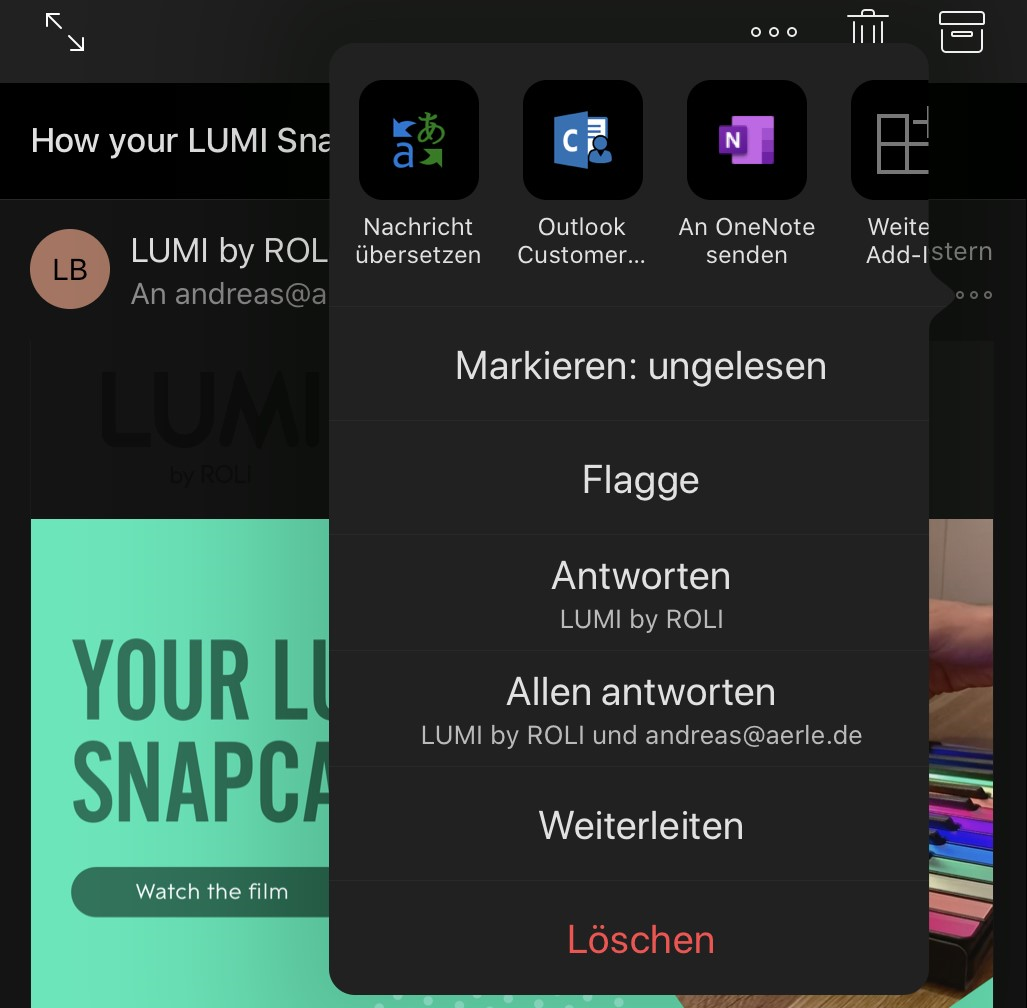The image size is (1027, 1008).
Task: Tap the red Löschen option
Action: 640,940
